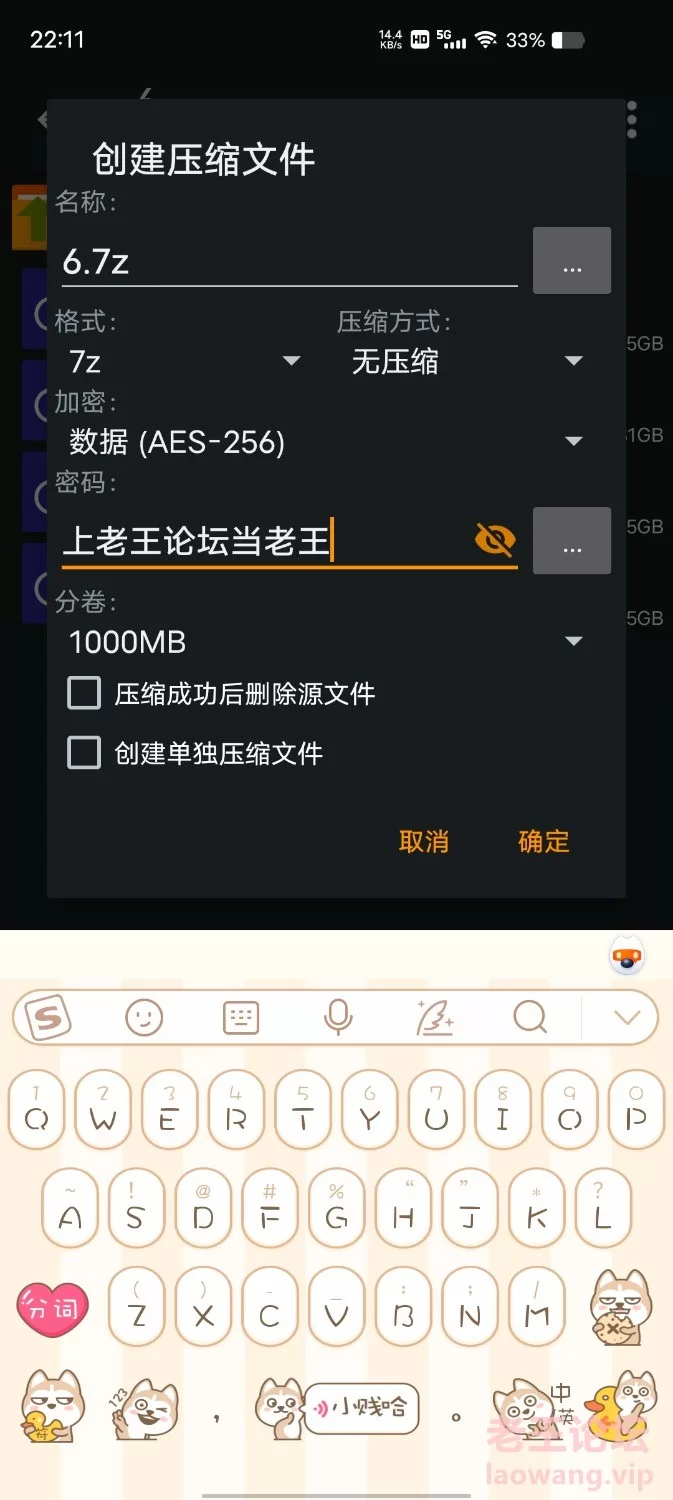The height and width of the screenshot is (1500, 673).
Task: Open the 加密 dropdown showing 数据 (AES-256)
Action: tap(325, 441)
